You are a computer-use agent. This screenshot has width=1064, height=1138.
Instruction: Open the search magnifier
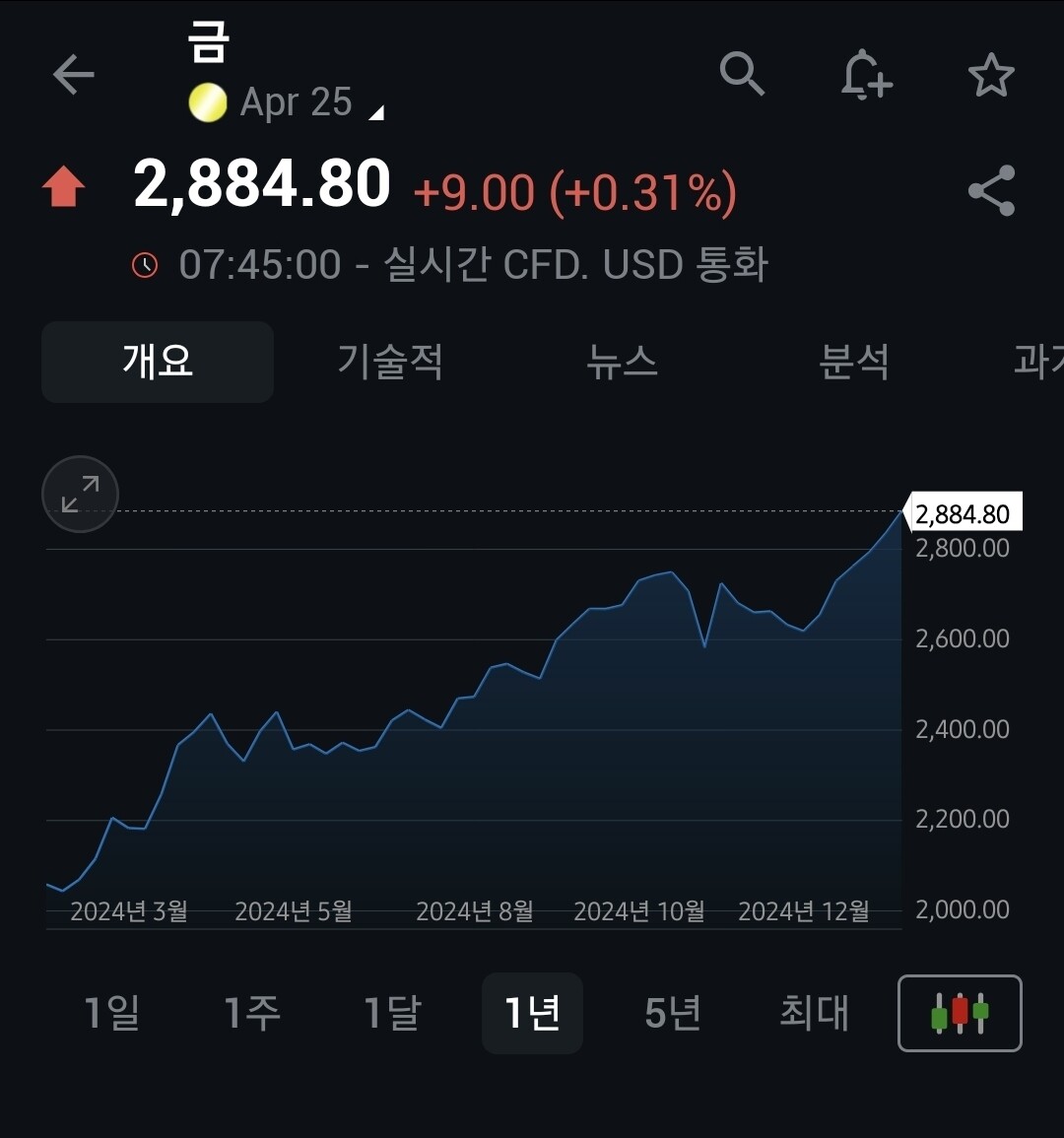742,74
